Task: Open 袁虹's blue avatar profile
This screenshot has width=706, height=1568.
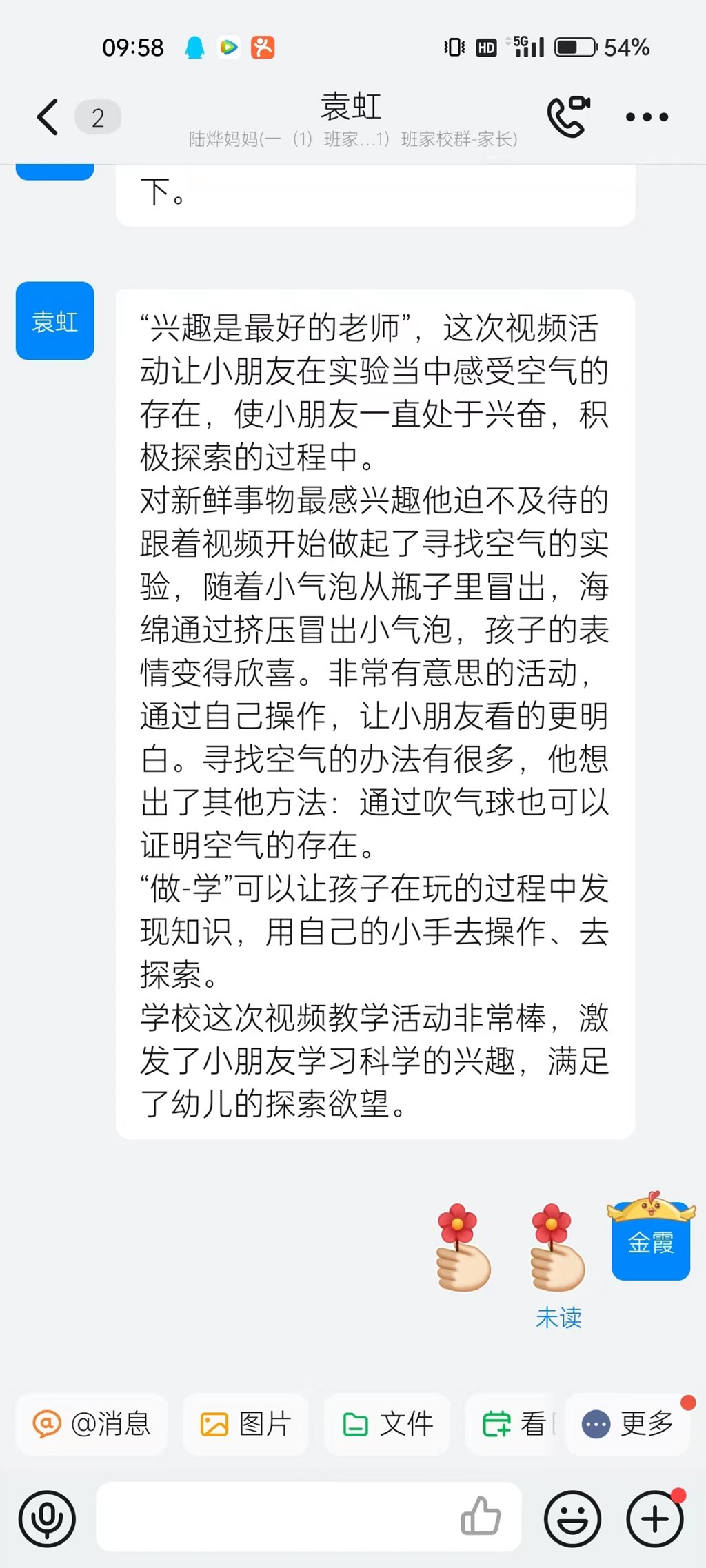Action: (55, 320)
